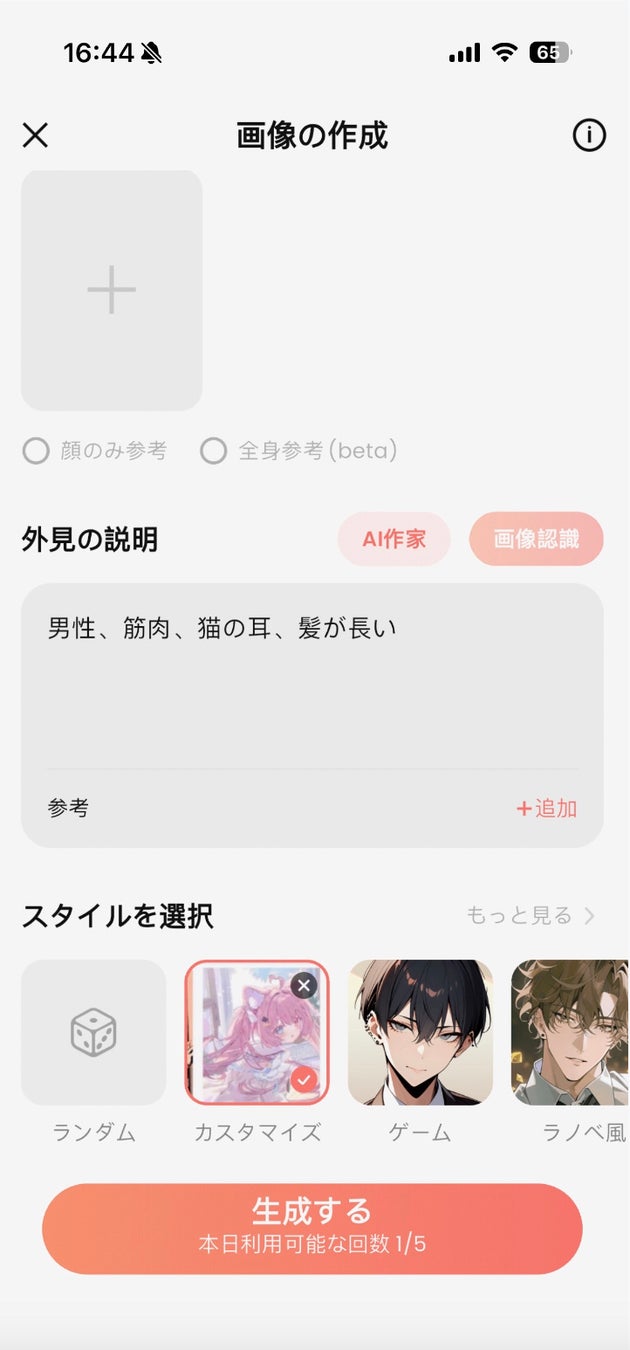Open the info icon
Viewport: 630px width, 1350px height.
[589, 135]
